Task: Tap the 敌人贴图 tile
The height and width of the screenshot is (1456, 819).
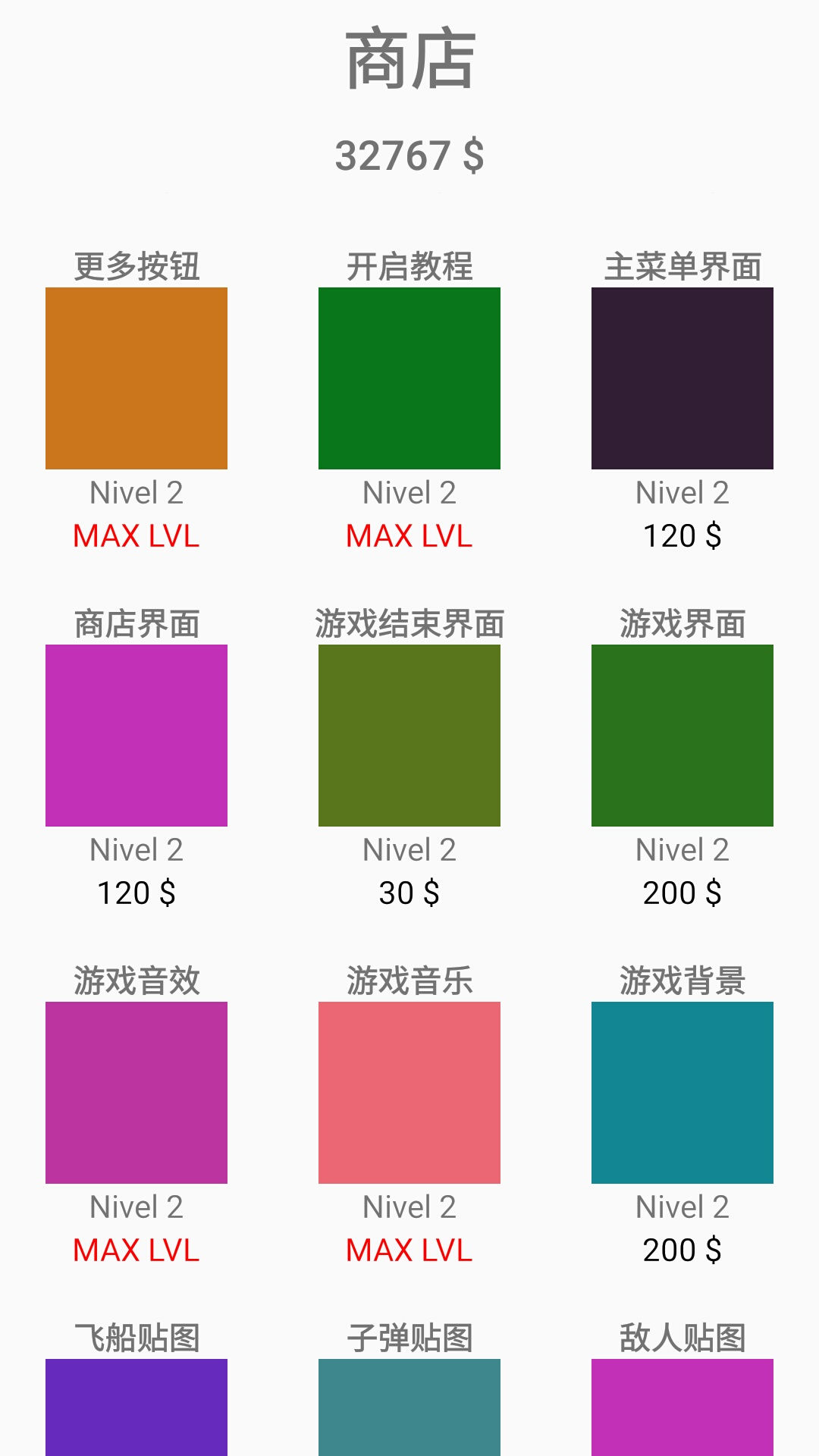Action: pyautogui.click(x=682, y=1407)
